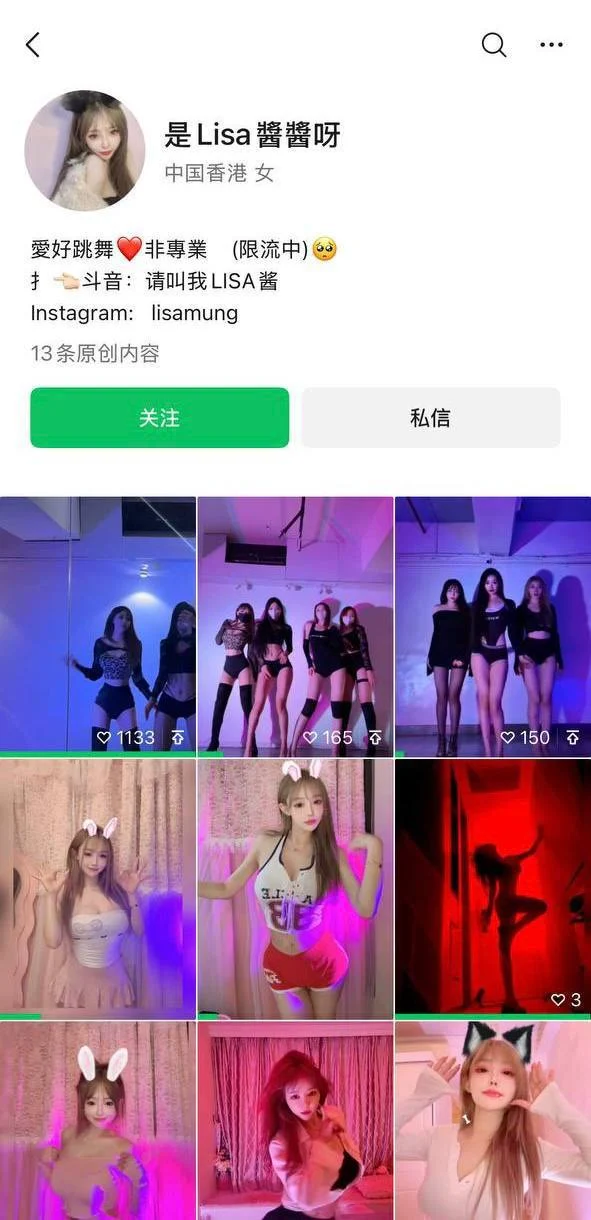
Task: Open the video with red shorts outfit
Action: point(296,888)
